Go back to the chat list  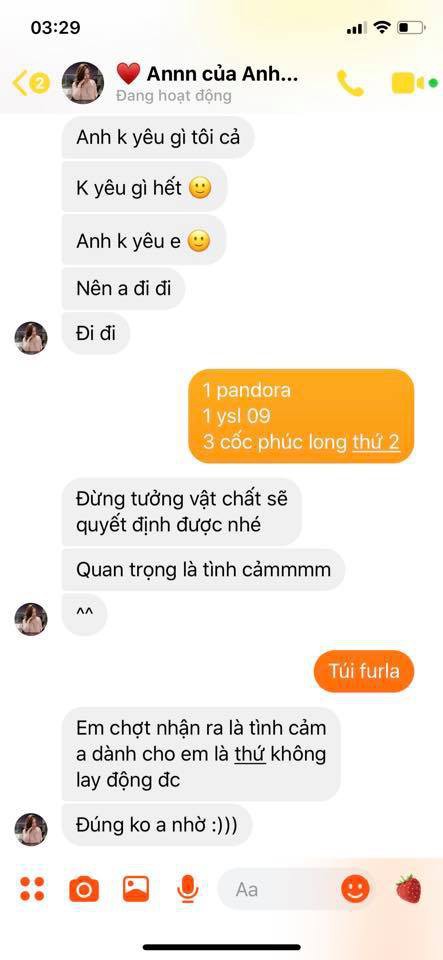[22, 83]
